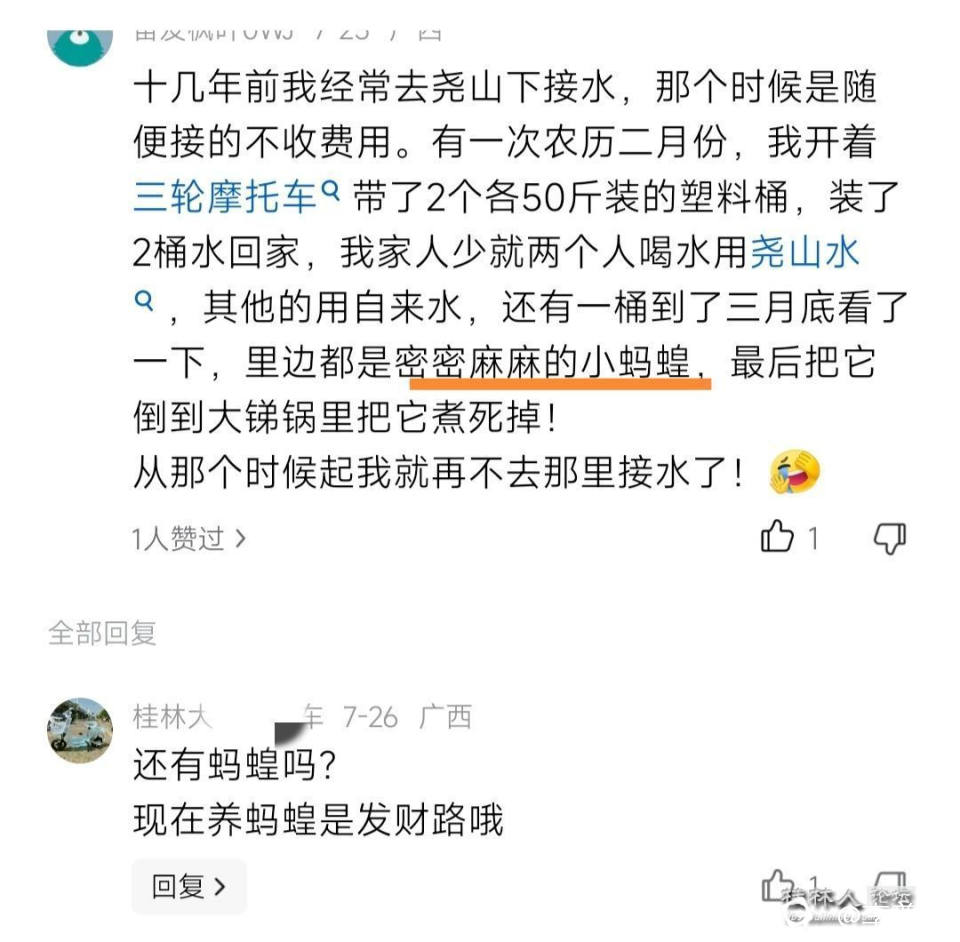This screenshot has width=960, height=942.
Task: Tap 回复 under the 蚂蝗 reply
Action: coord(189,886)
